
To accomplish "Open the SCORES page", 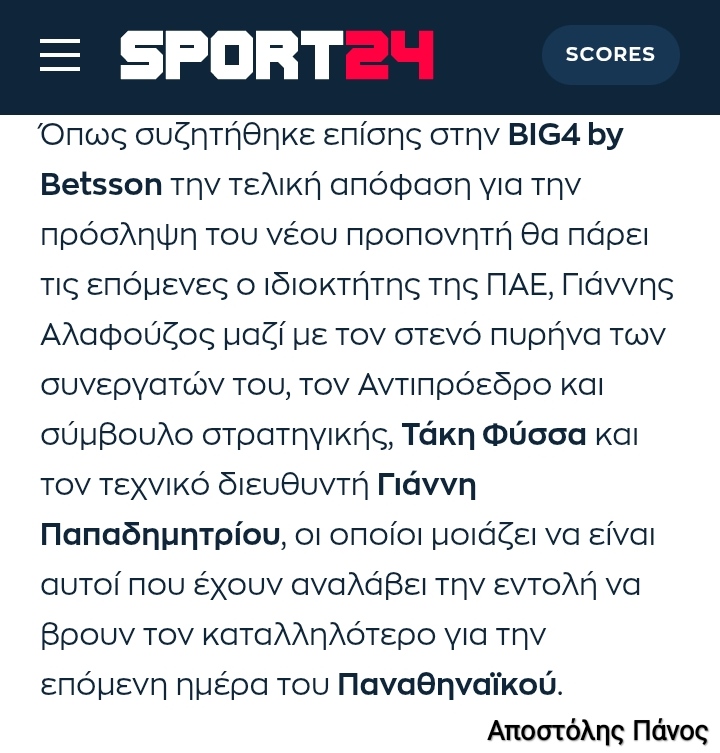I will click(610, 55).
